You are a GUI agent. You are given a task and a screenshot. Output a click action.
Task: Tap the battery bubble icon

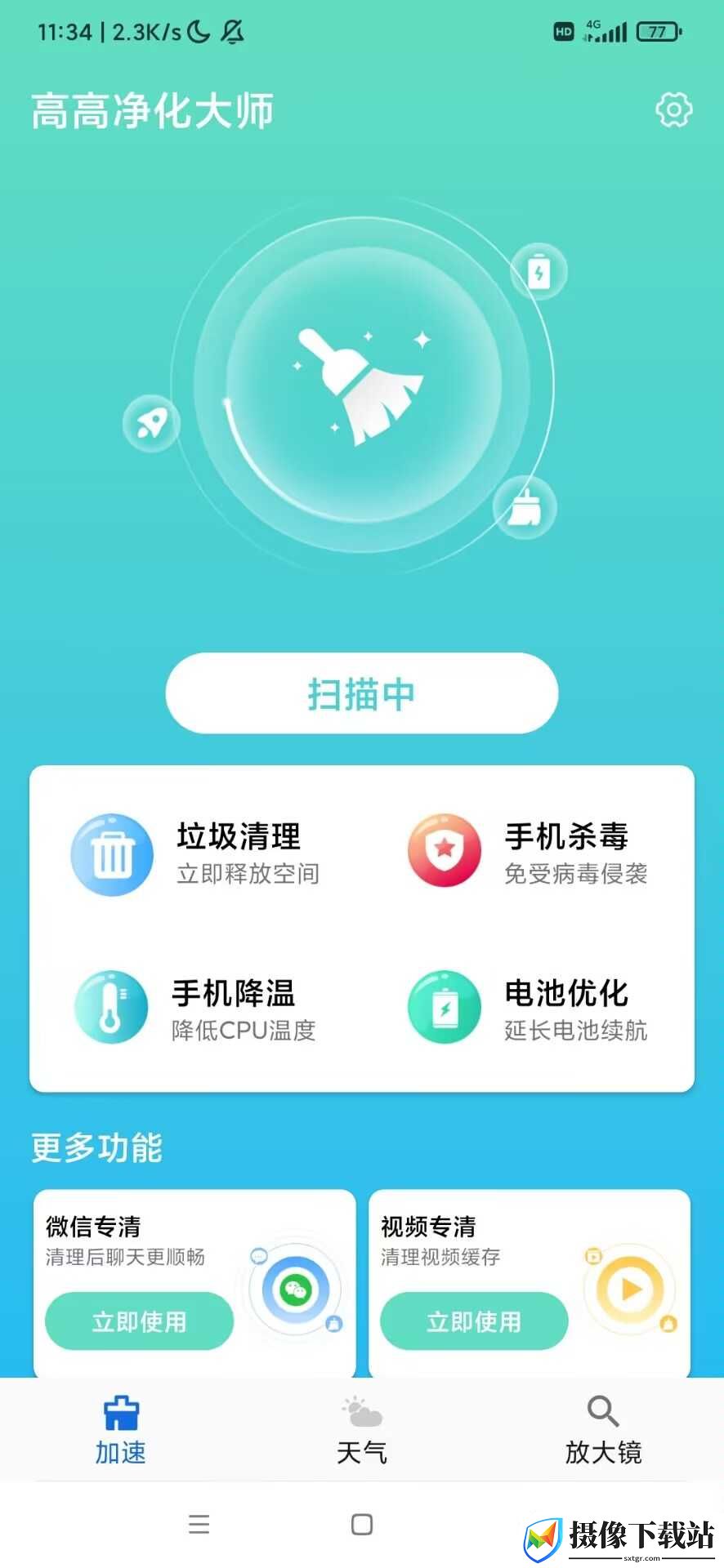pos(539,272)
